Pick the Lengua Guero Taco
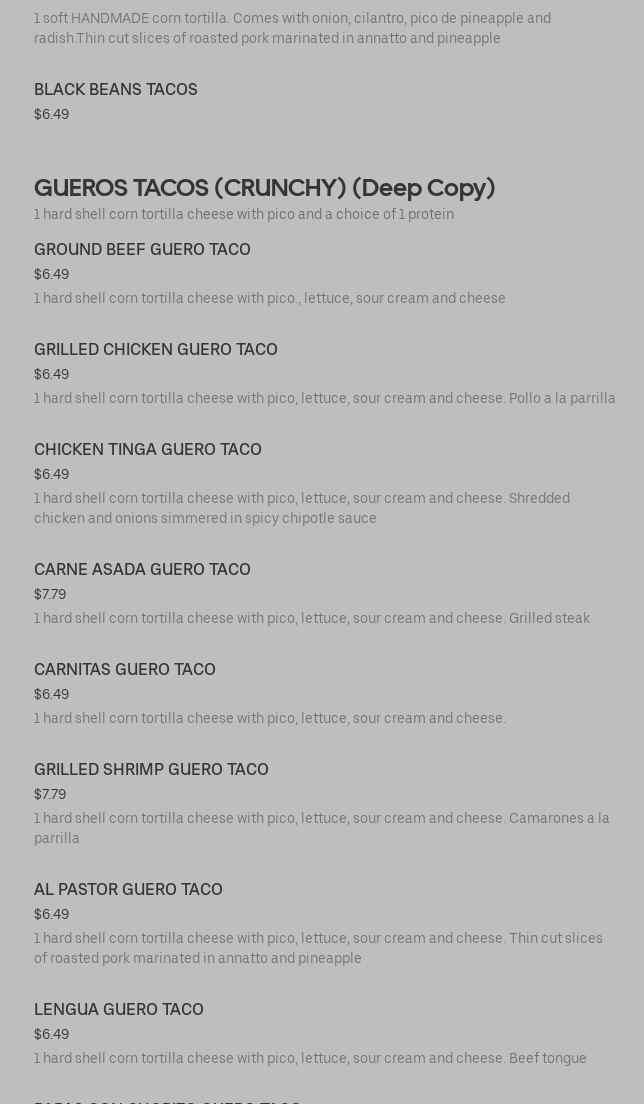644x1104 pixels. (x=119, y=1010)
